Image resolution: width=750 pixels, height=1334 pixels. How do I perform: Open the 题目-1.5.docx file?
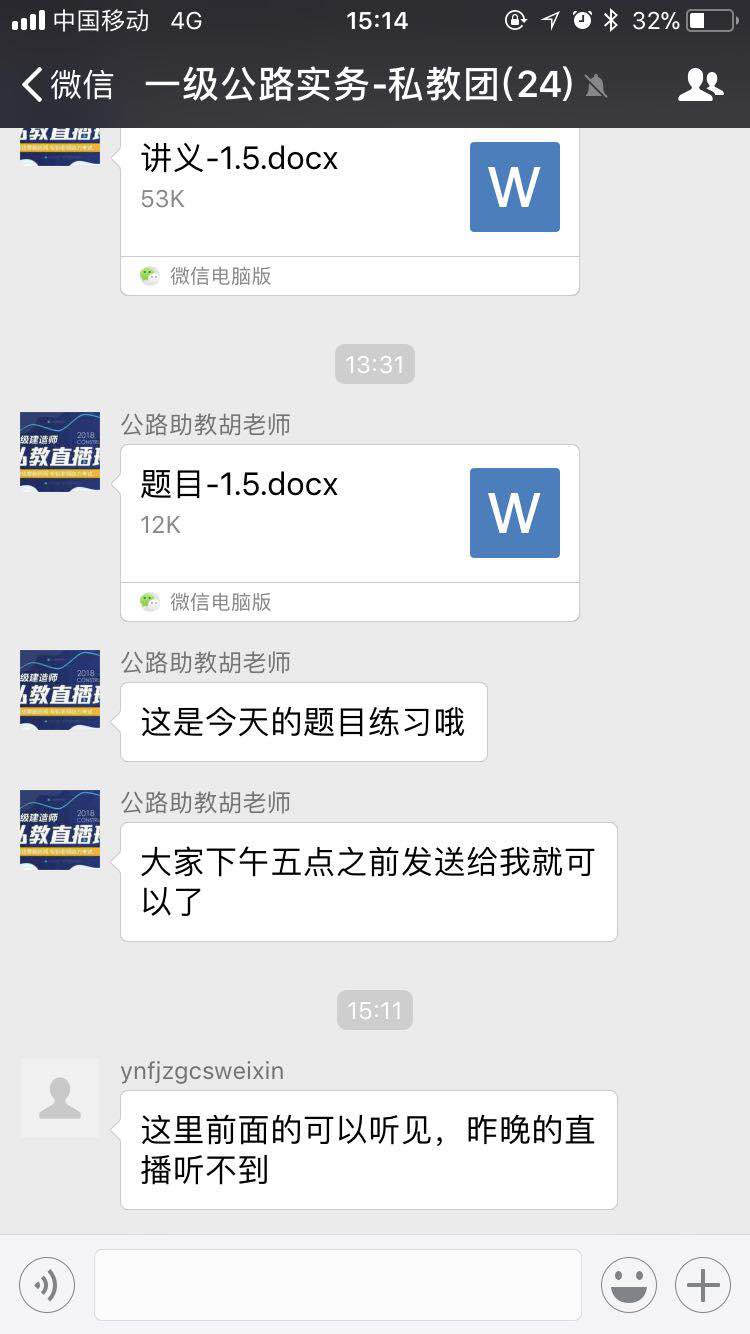pyautogui.click(x=349, y=513)
